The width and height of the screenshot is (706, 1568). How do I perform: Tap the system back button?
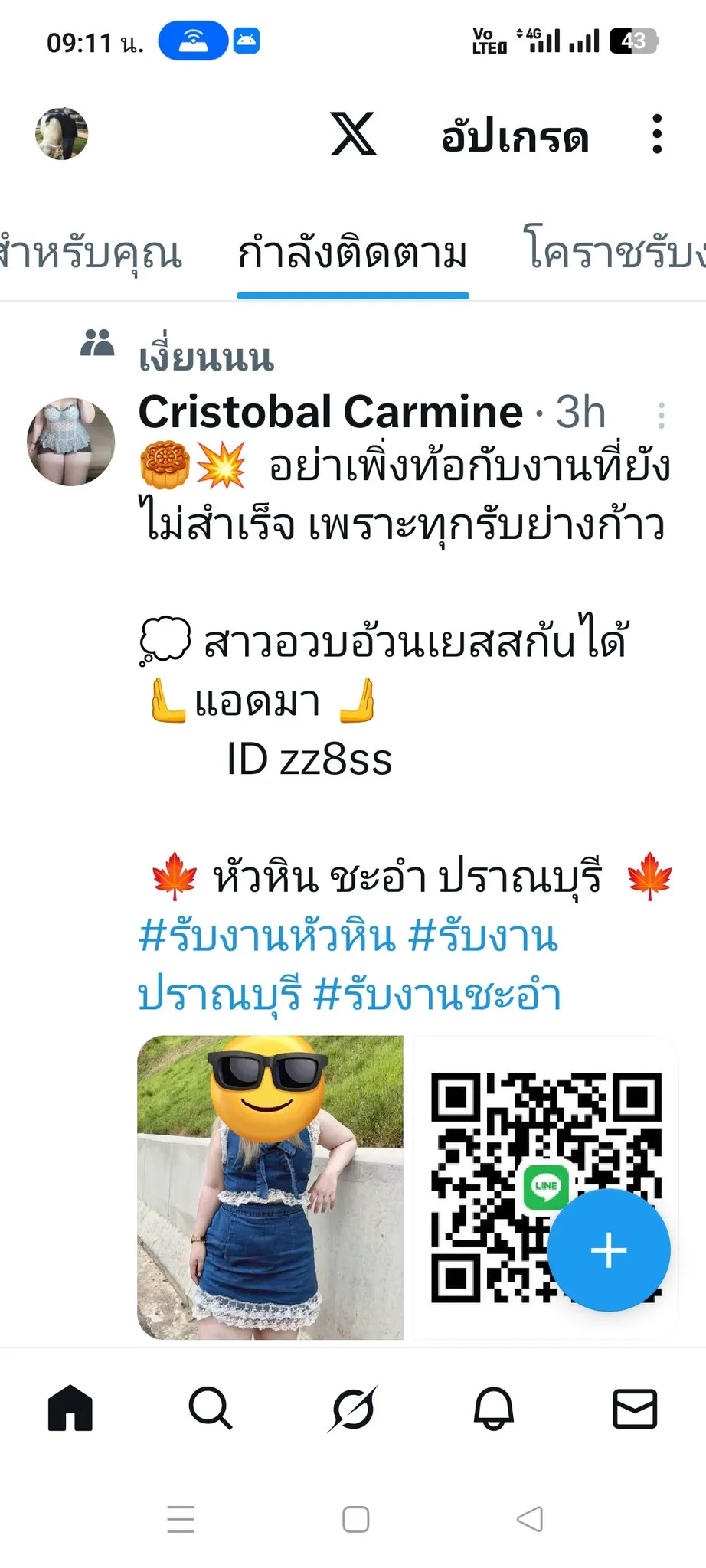click(x=530, y=1519)
